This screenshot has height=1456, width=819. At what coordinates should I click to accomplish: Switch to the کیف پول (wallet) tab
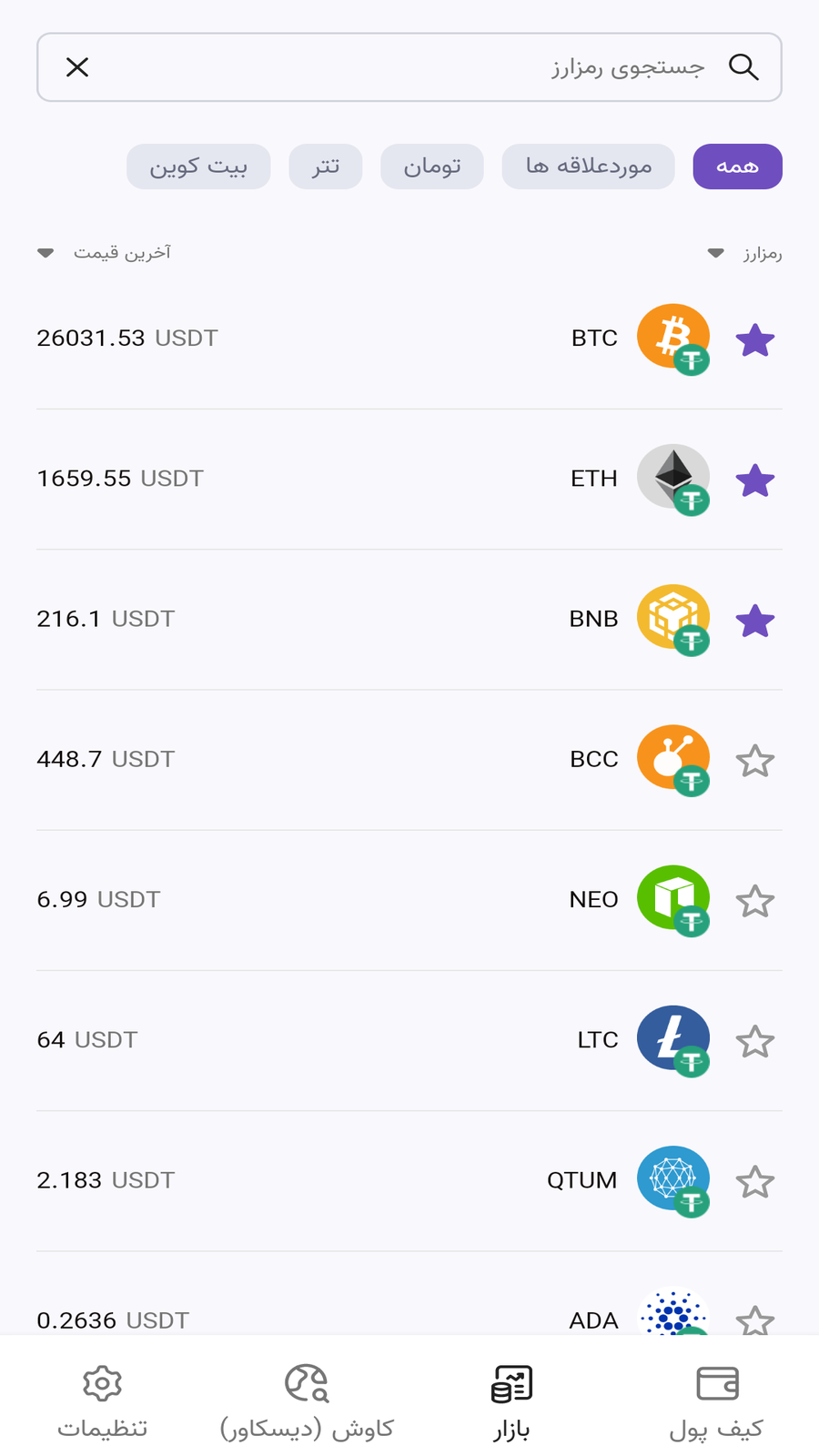point(717,1403)
